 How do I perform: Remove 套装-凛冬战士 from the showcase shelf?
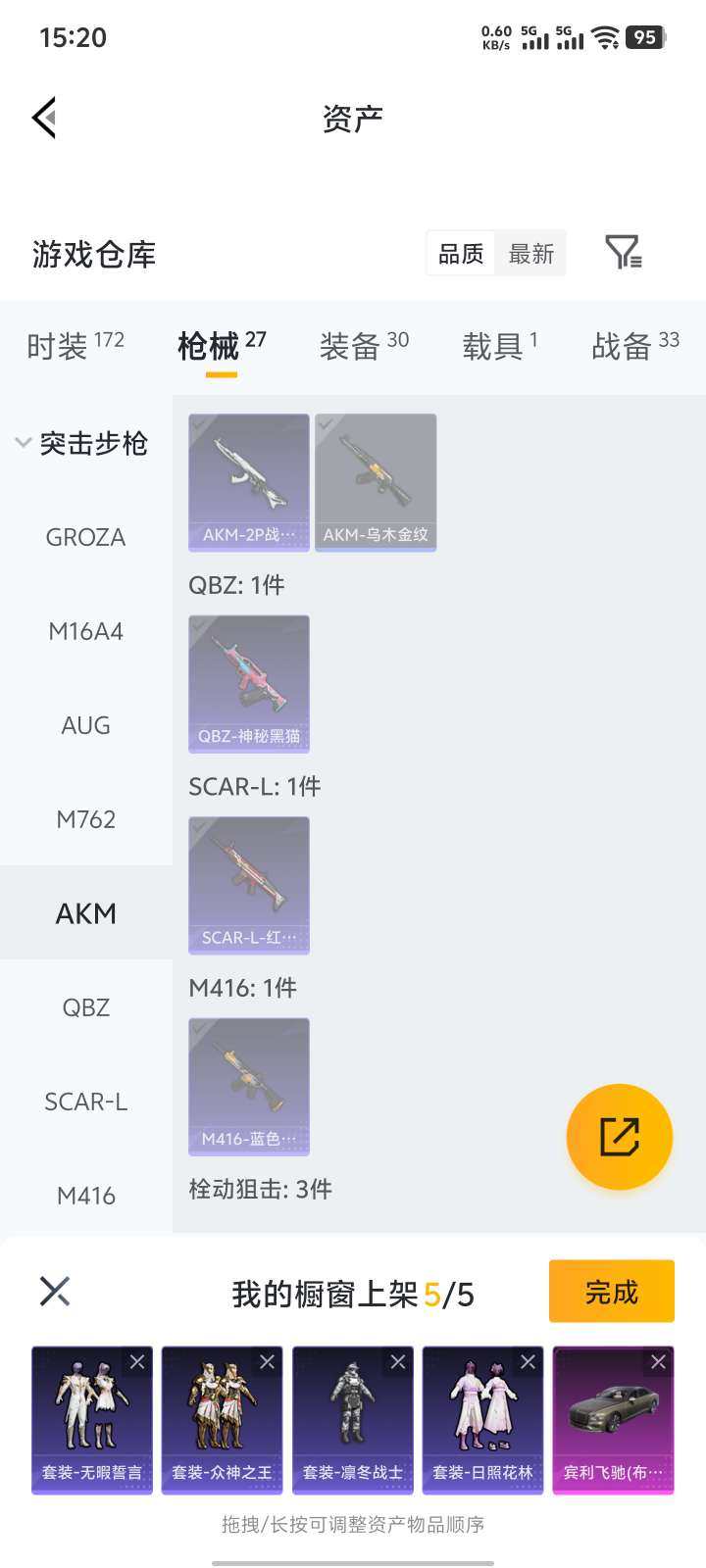coord(397,1361)
